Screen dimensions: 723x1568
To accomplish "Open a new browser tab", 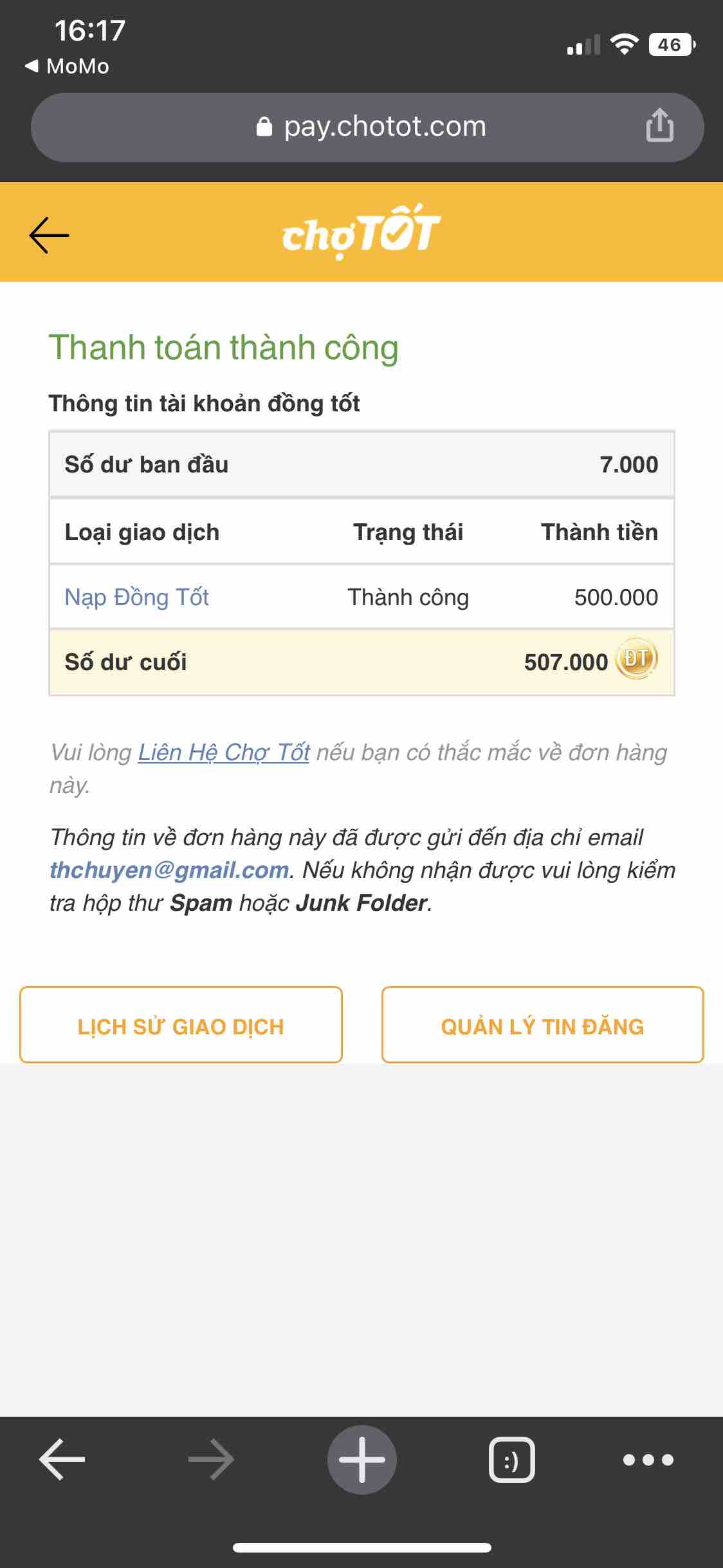I will [361, 1459].
